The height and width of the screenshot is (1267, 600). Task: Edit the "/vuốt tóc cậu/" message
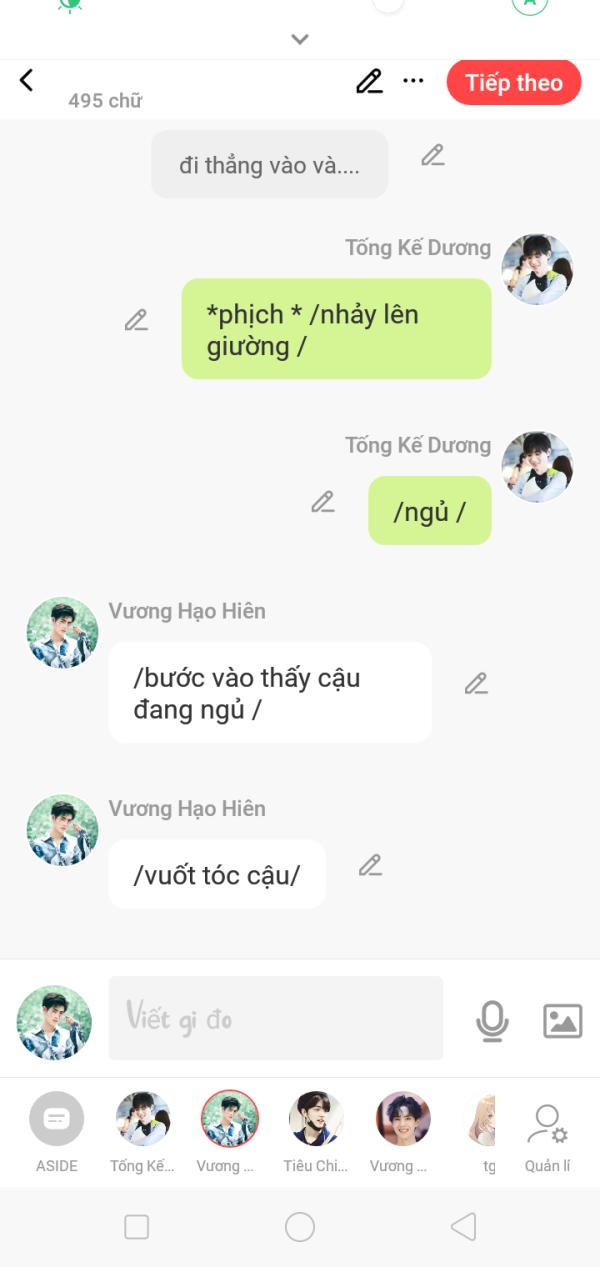pyautogui.click(x=370, y=865)
